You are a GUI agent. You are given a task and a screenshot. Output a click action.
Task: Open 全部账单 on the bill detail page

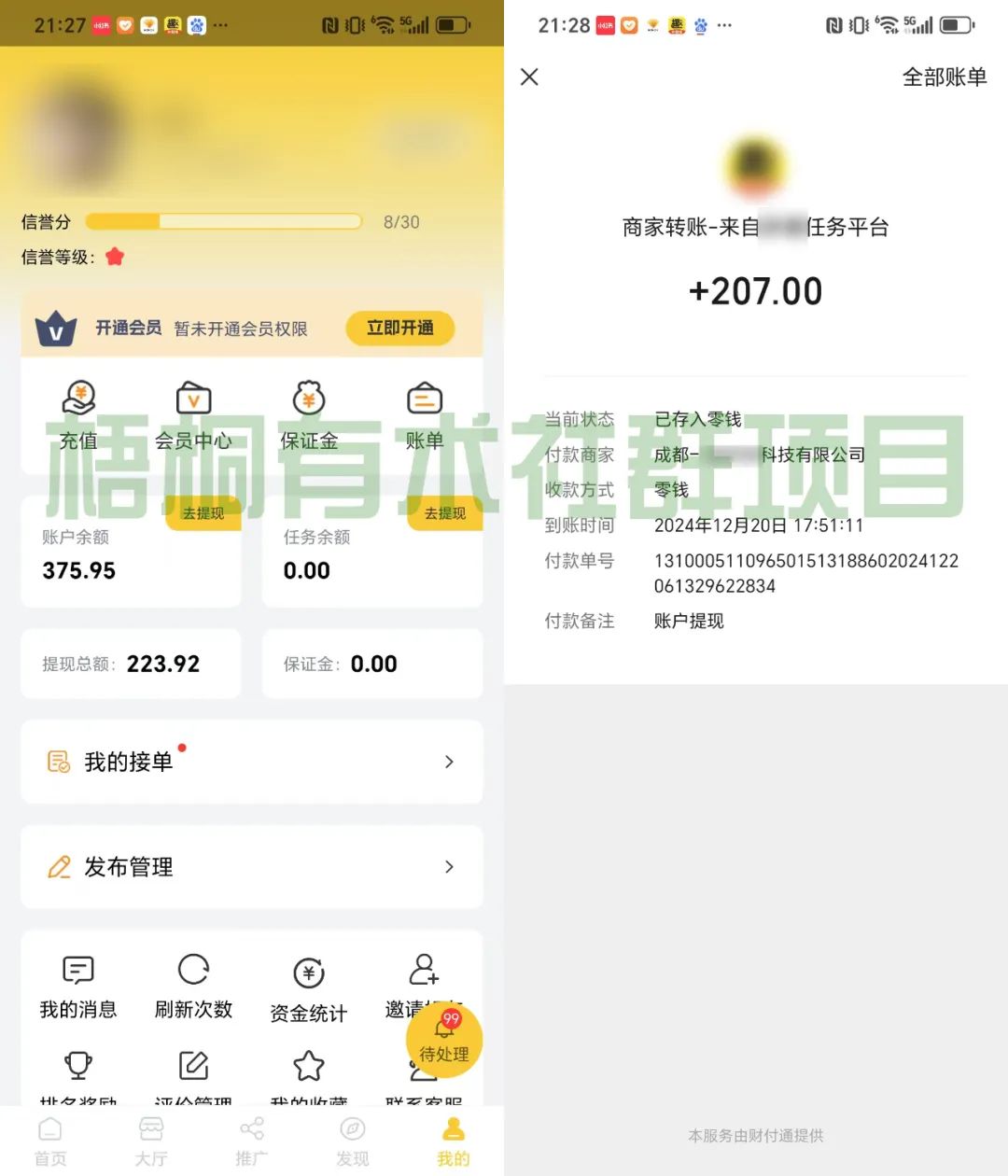944,77
